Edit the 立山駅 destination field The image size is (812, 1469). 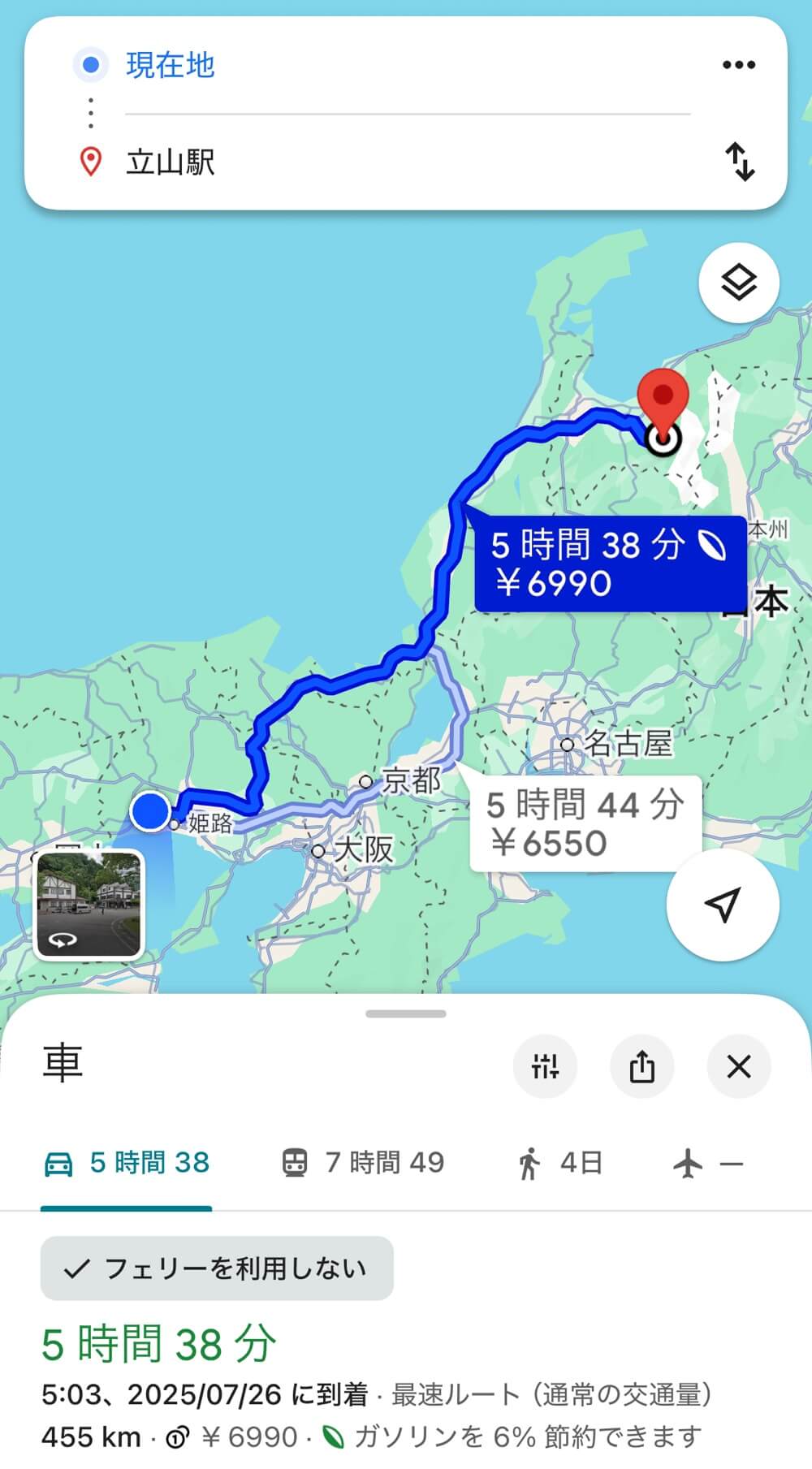tap(406, 162)
